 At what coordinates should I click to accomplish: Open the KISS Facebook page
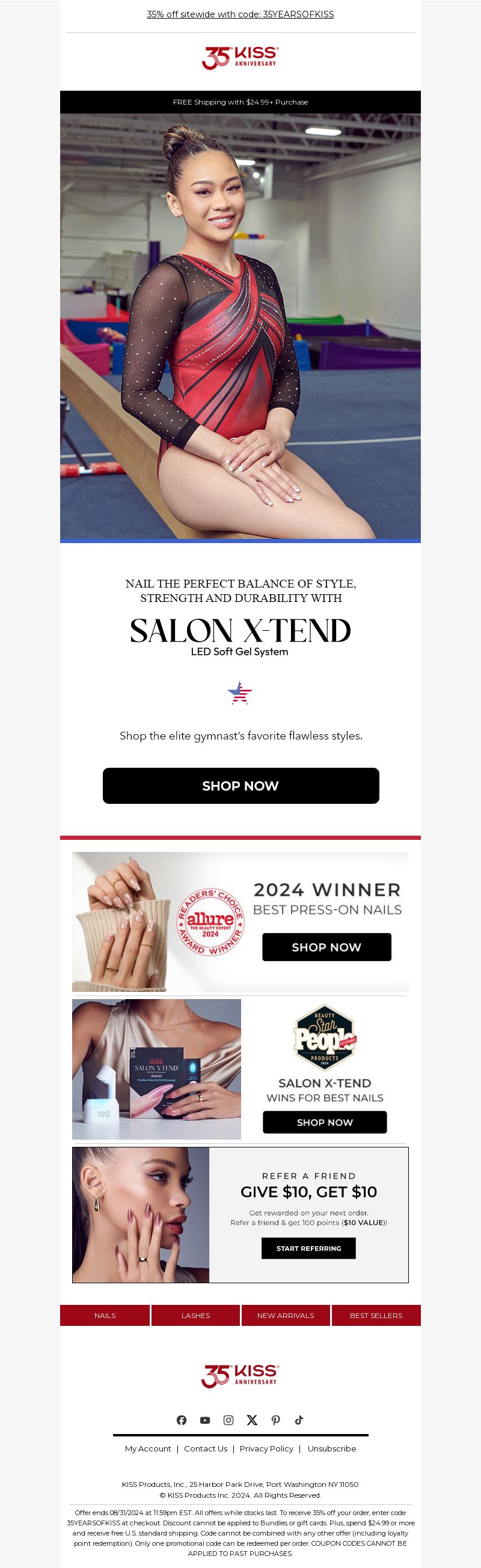tap(182, 1420)
